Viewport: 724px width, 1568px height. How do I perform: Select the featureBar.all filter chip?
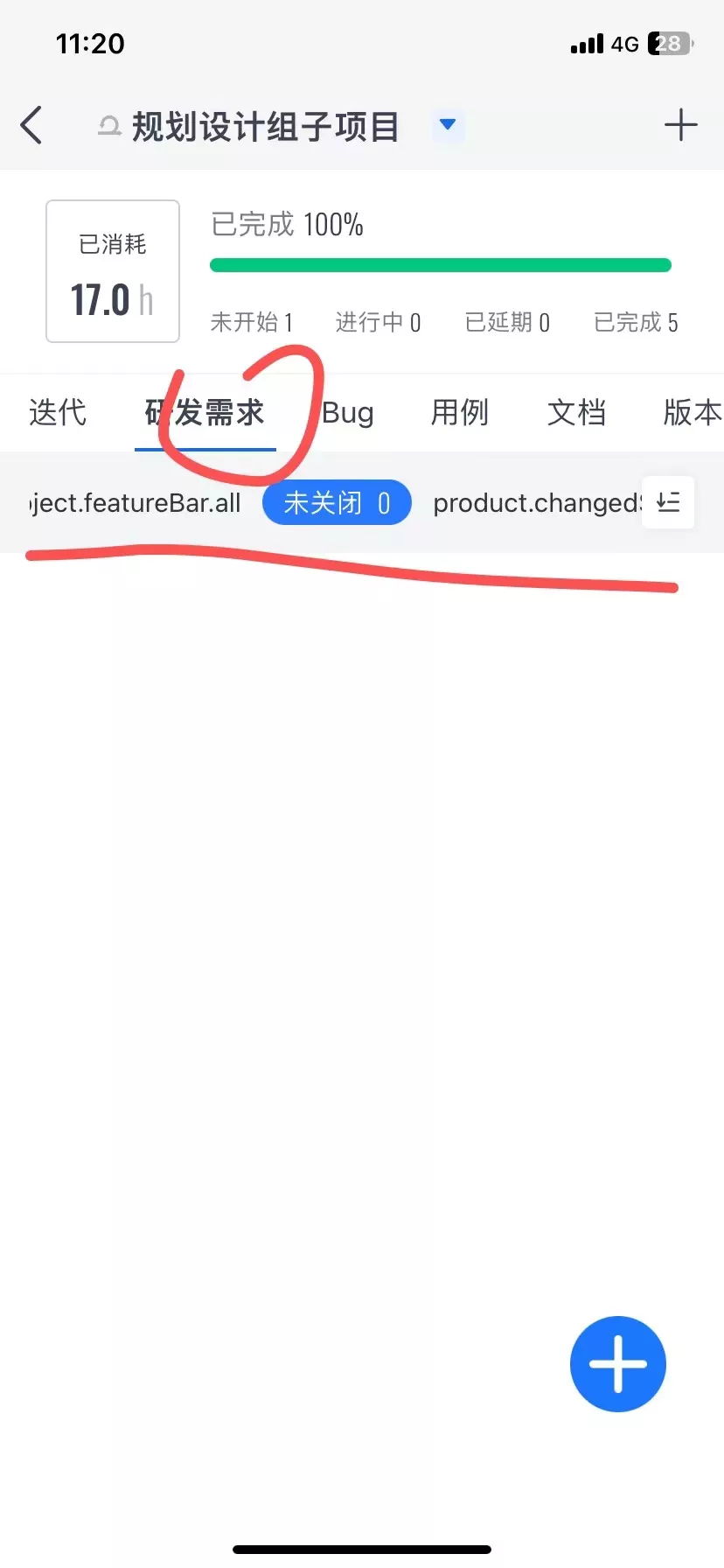tap(134, 503)
